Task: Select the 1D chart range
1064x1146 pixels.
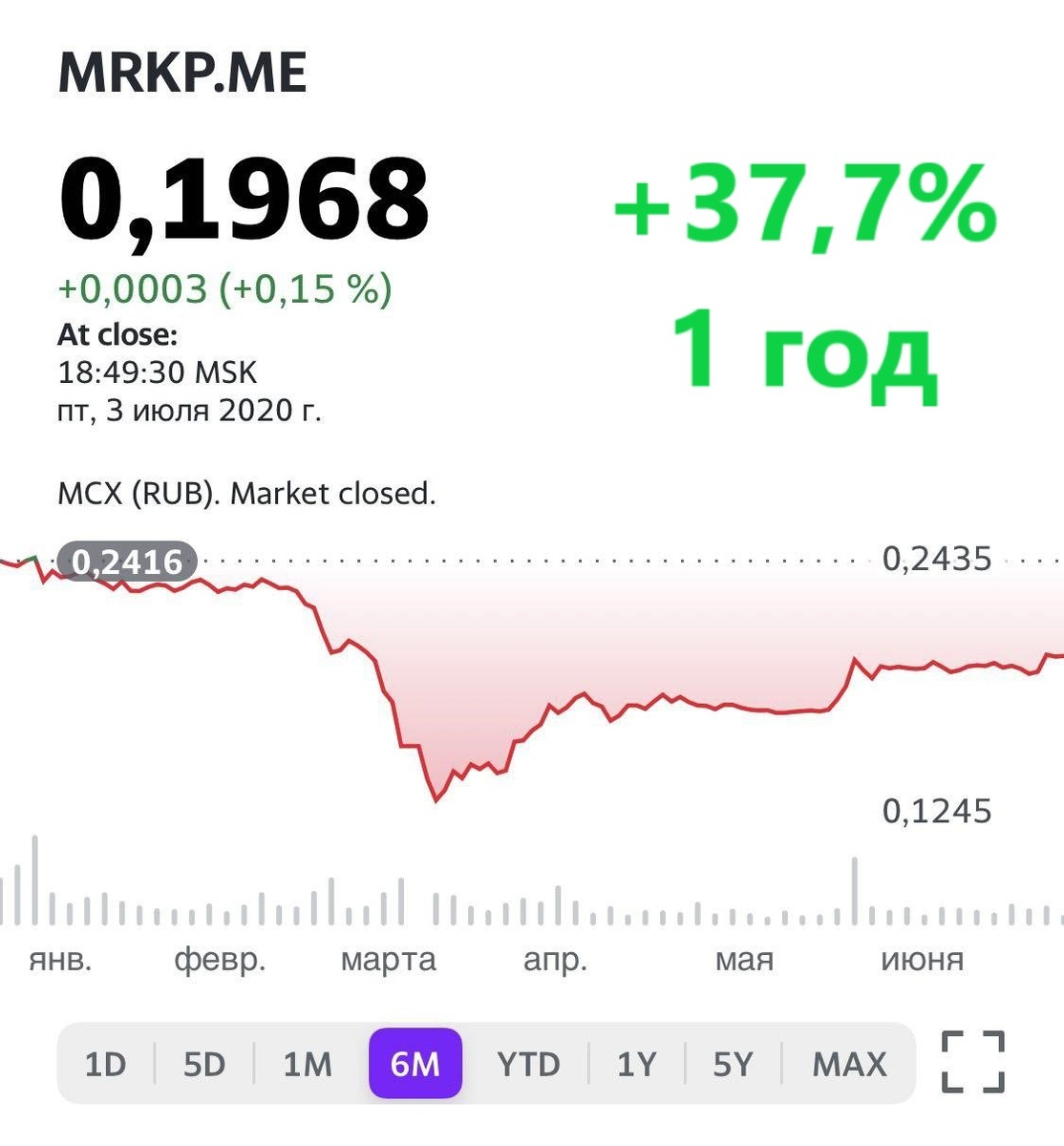Action: [x=106, y=1064]
